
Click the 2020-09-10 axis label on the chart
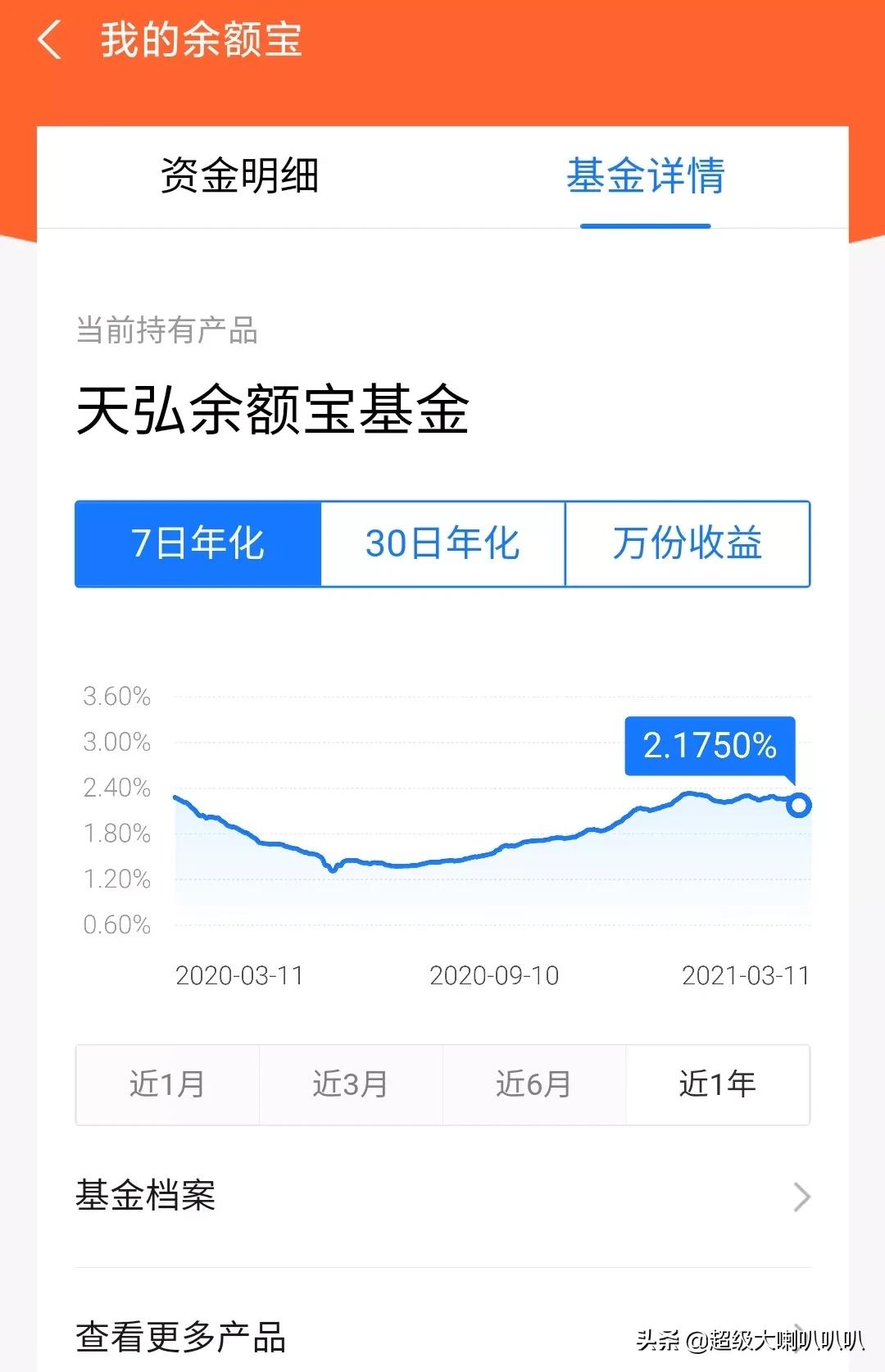492,975
